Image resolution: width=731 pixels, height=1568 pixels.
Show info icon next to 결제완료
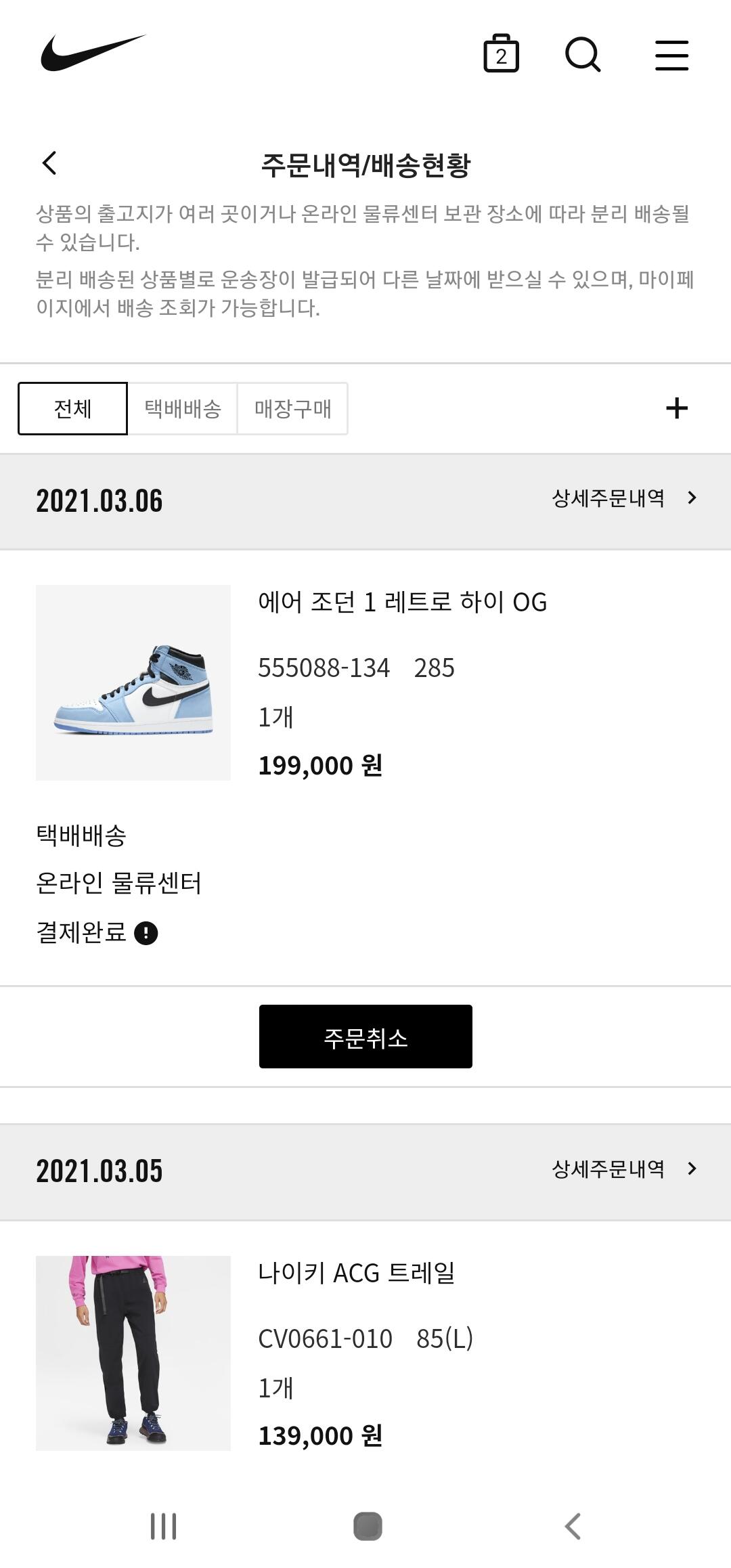coord(146,933)
